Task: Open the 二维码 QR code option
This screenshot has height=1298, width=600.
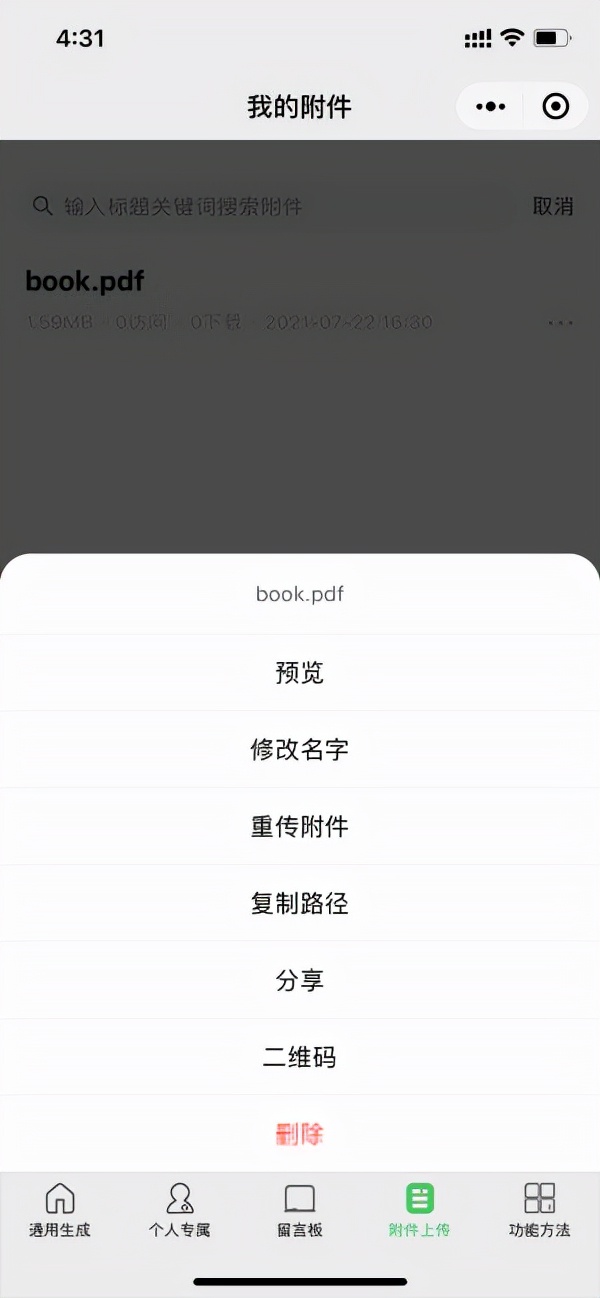Action: (x=300, y=1058)
